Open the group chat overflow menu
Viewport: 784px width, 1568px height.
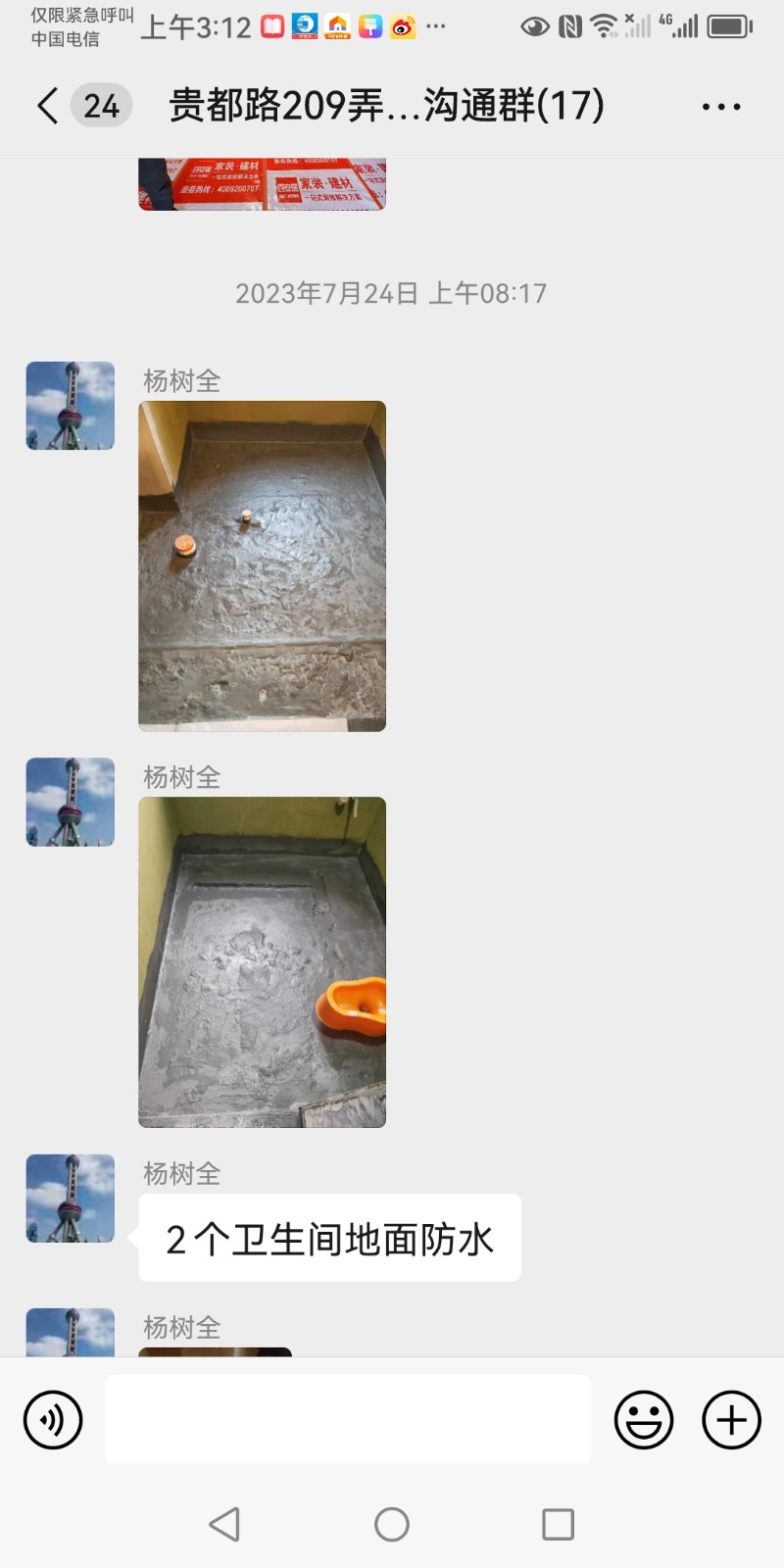click(721, 107)
